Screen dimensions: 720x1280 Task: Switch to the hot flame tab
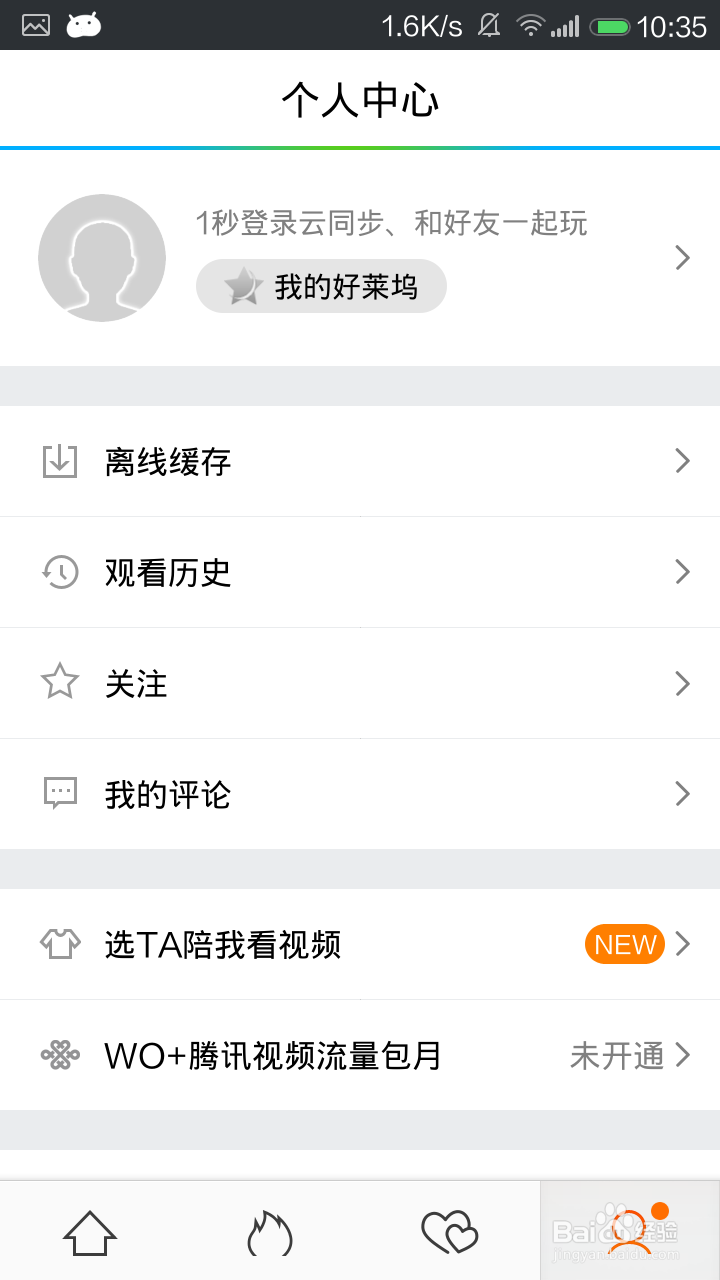(270, 1232)
